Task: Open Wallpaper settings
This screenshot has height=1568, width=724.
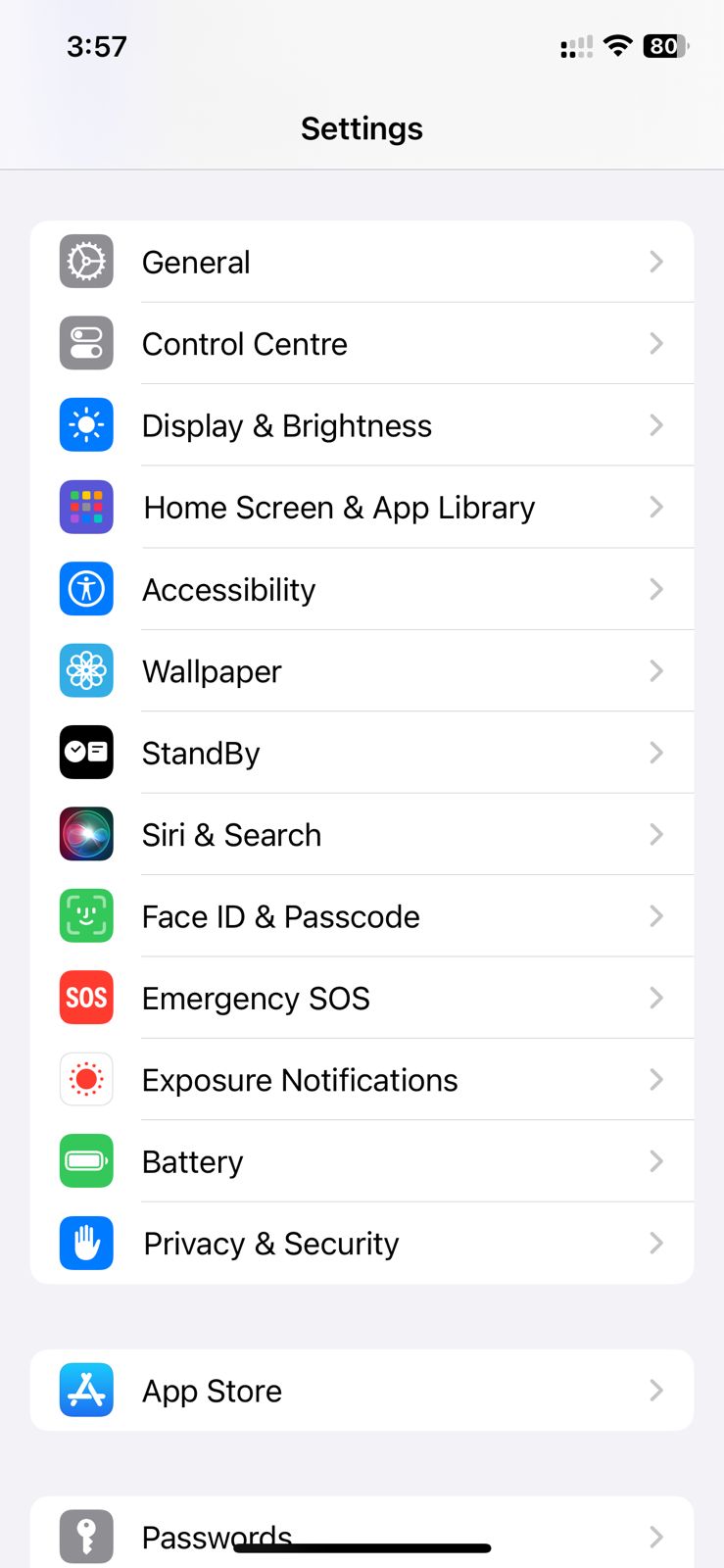Action: [x=362, y=671]
